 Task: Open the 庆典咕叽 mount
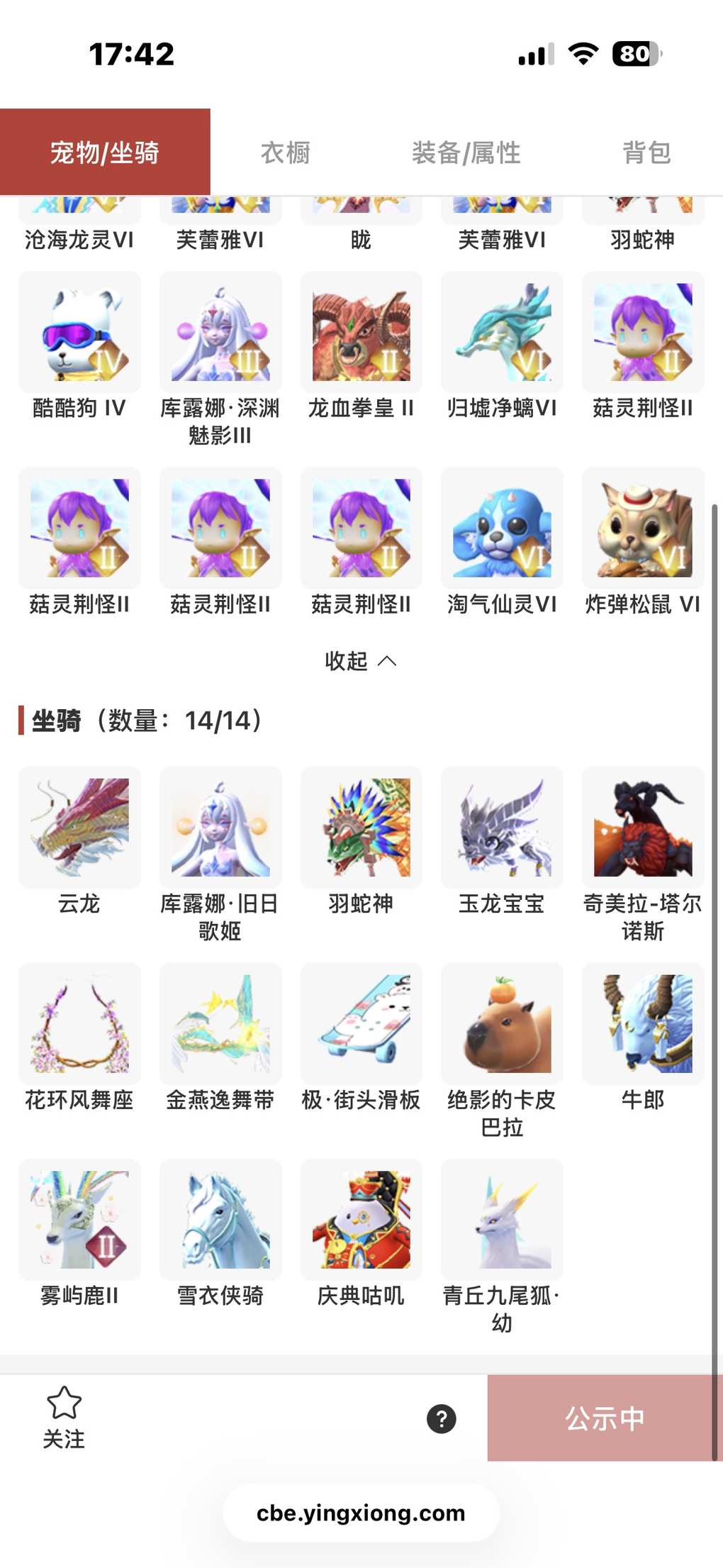coord(361,1220)
